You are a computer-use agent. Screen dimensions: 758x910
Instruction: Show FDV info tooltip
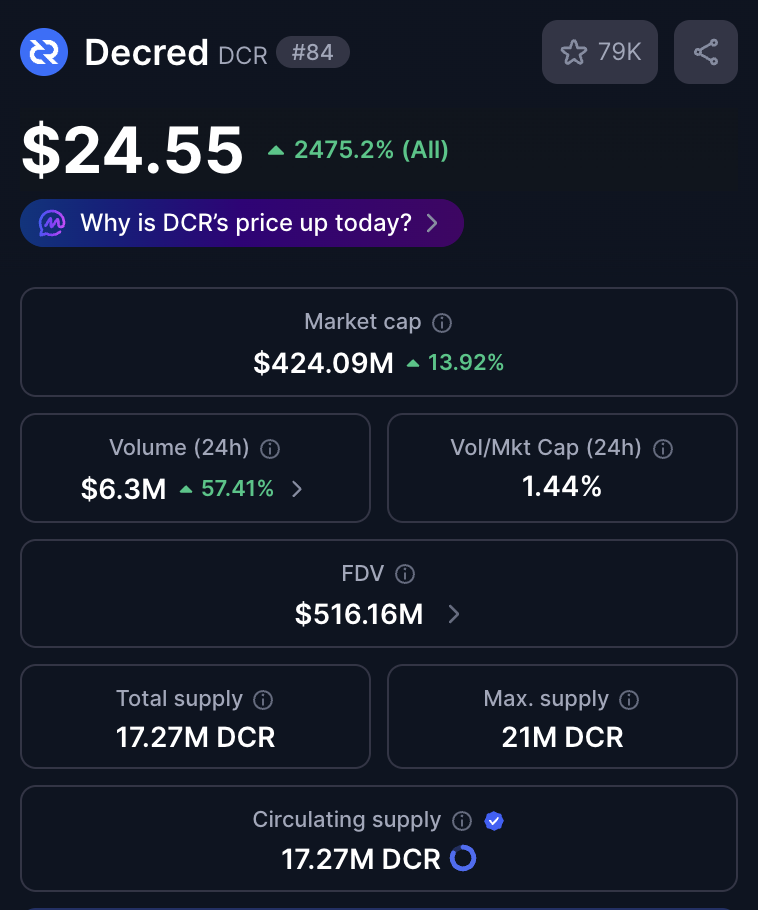[405, 574]
